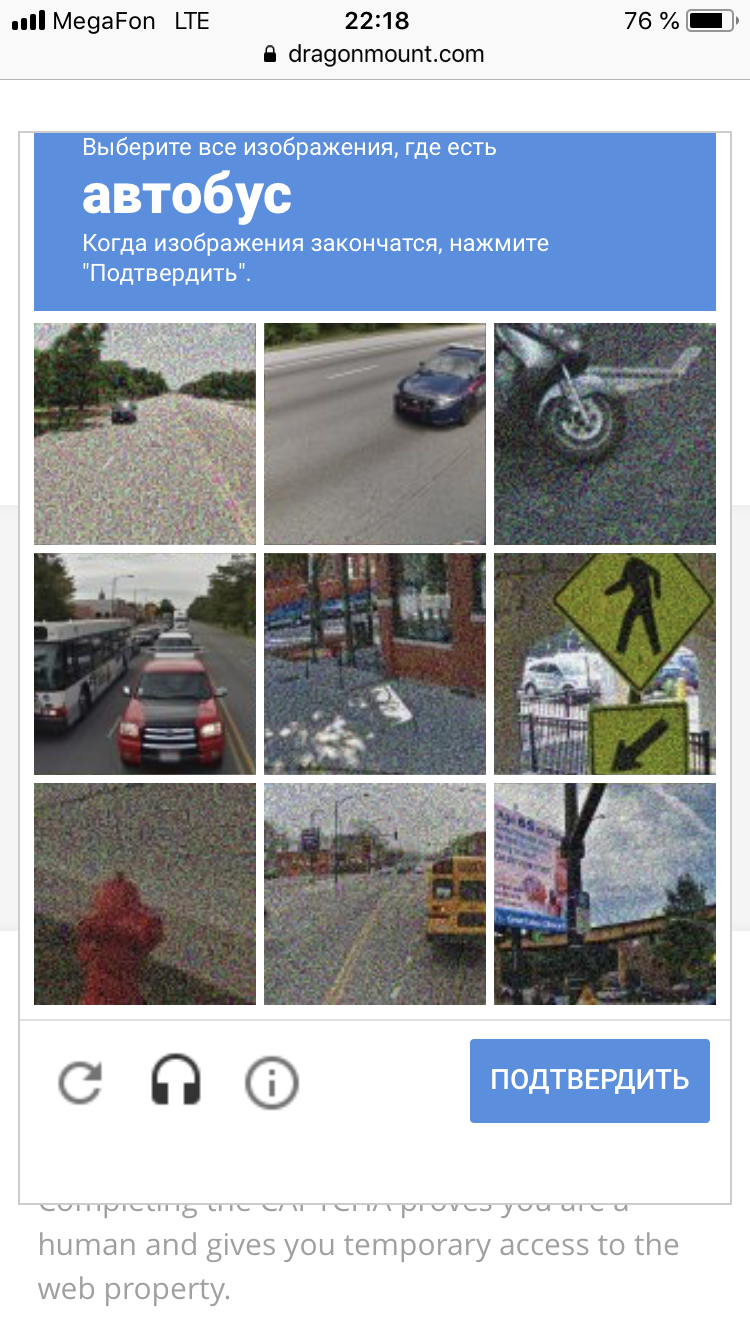Switch to audio challenge via headphones icon
Viewport: 750px width, 1334px height.
pos(176,1081)
